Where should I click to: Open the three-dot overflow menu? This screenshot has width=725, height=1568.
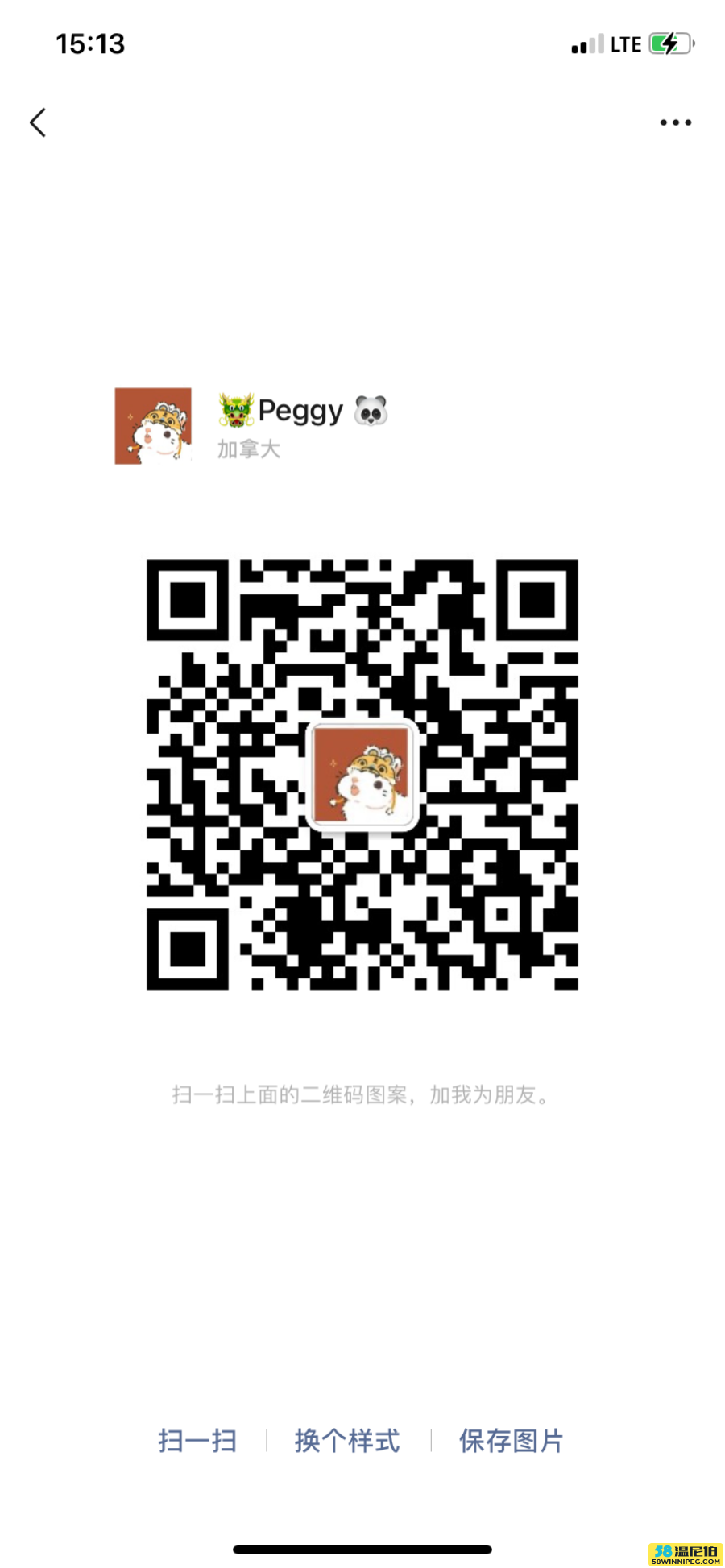coord(675,122)
